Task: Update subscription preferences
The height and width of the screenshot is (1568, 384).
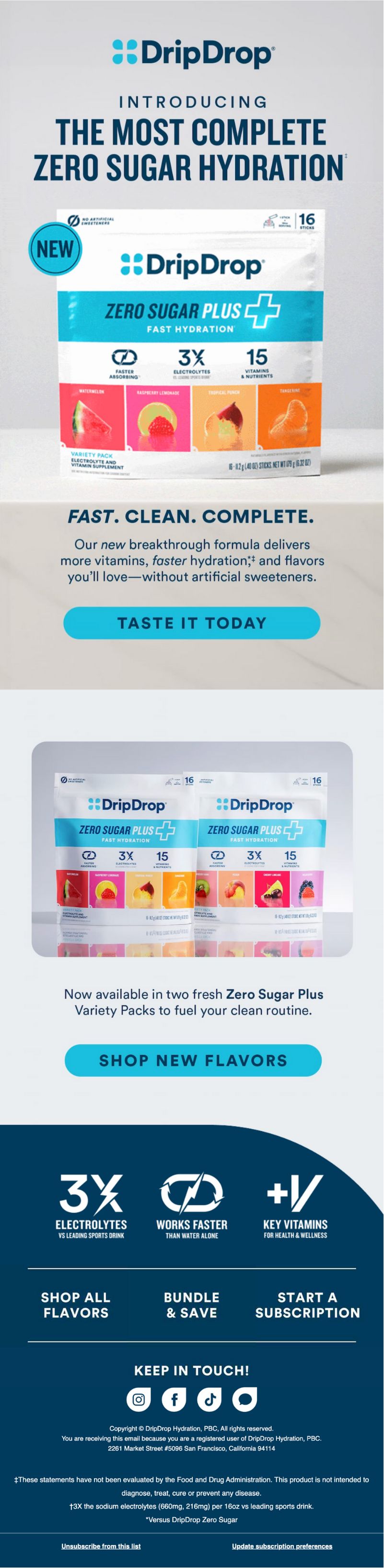Action: click(281, 1545)
